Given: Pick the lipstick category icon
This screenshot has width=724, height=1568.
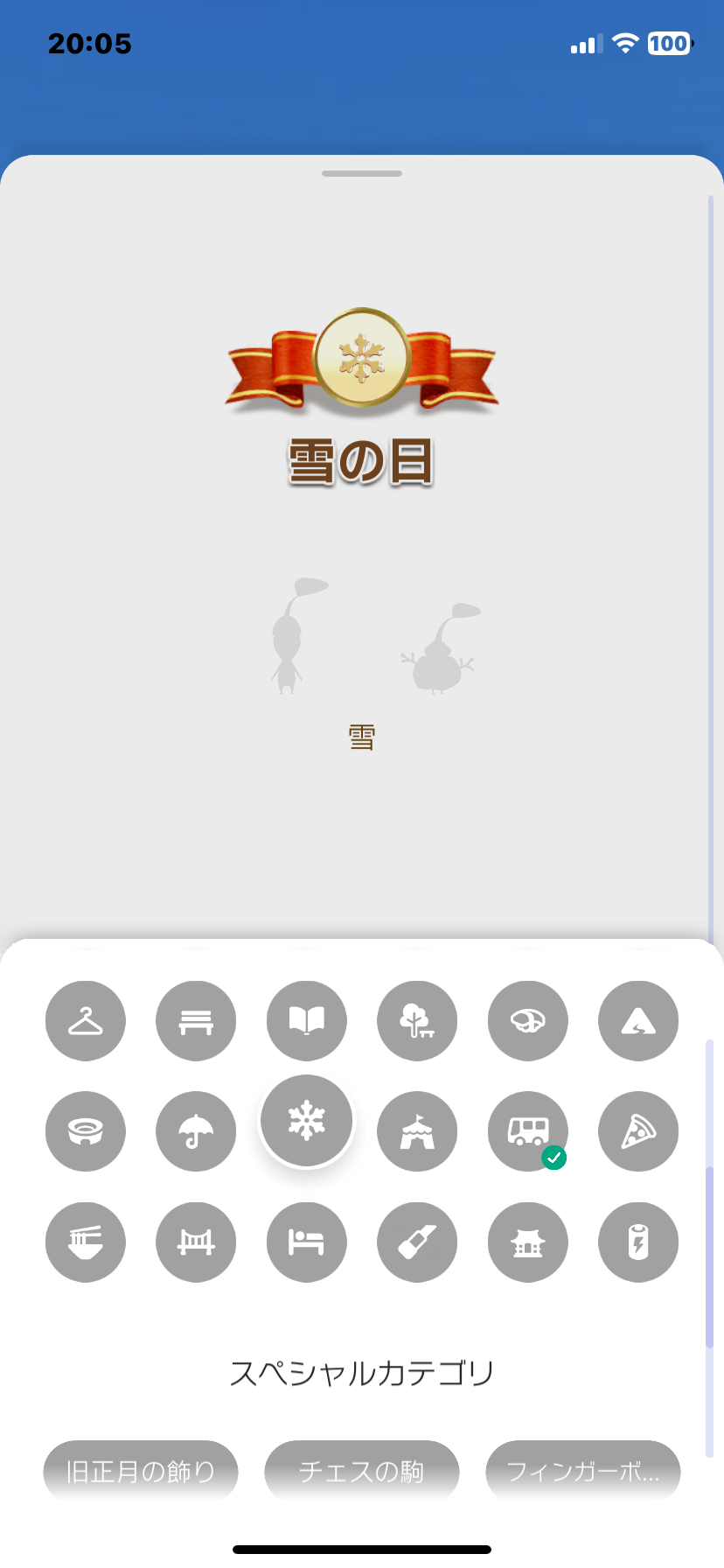Looking at the screenshot, I should [x=417, y=1242].
